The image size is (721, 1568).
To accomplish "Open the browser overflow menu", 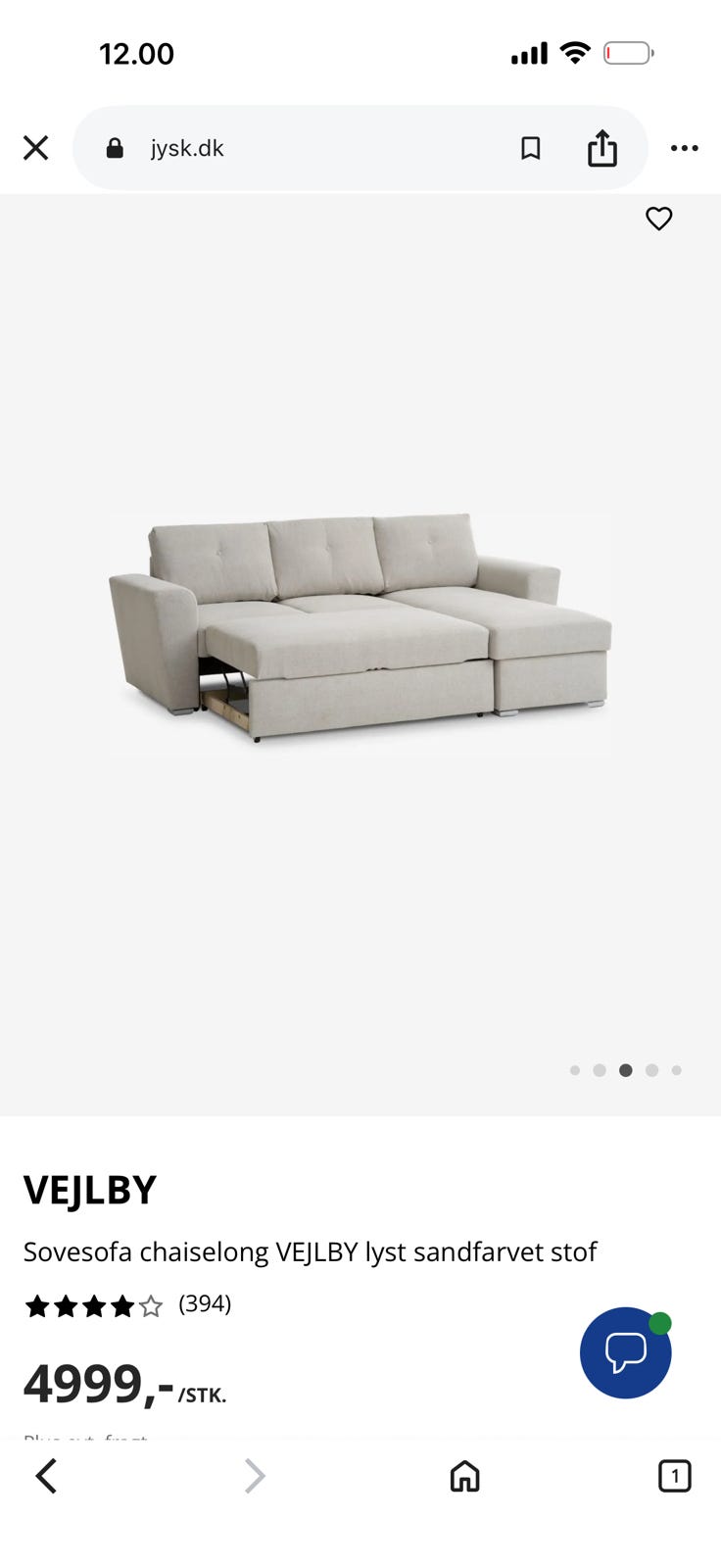I will coord(685,148).
